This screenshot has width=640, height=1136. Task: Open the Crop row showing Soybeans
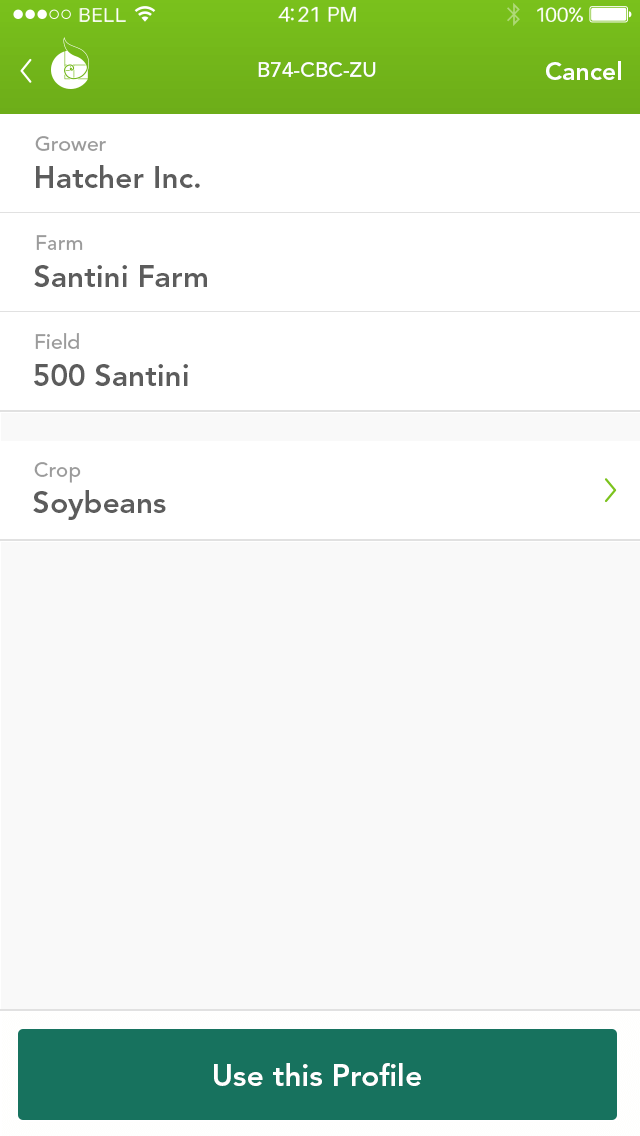click(x=320, y=490)
